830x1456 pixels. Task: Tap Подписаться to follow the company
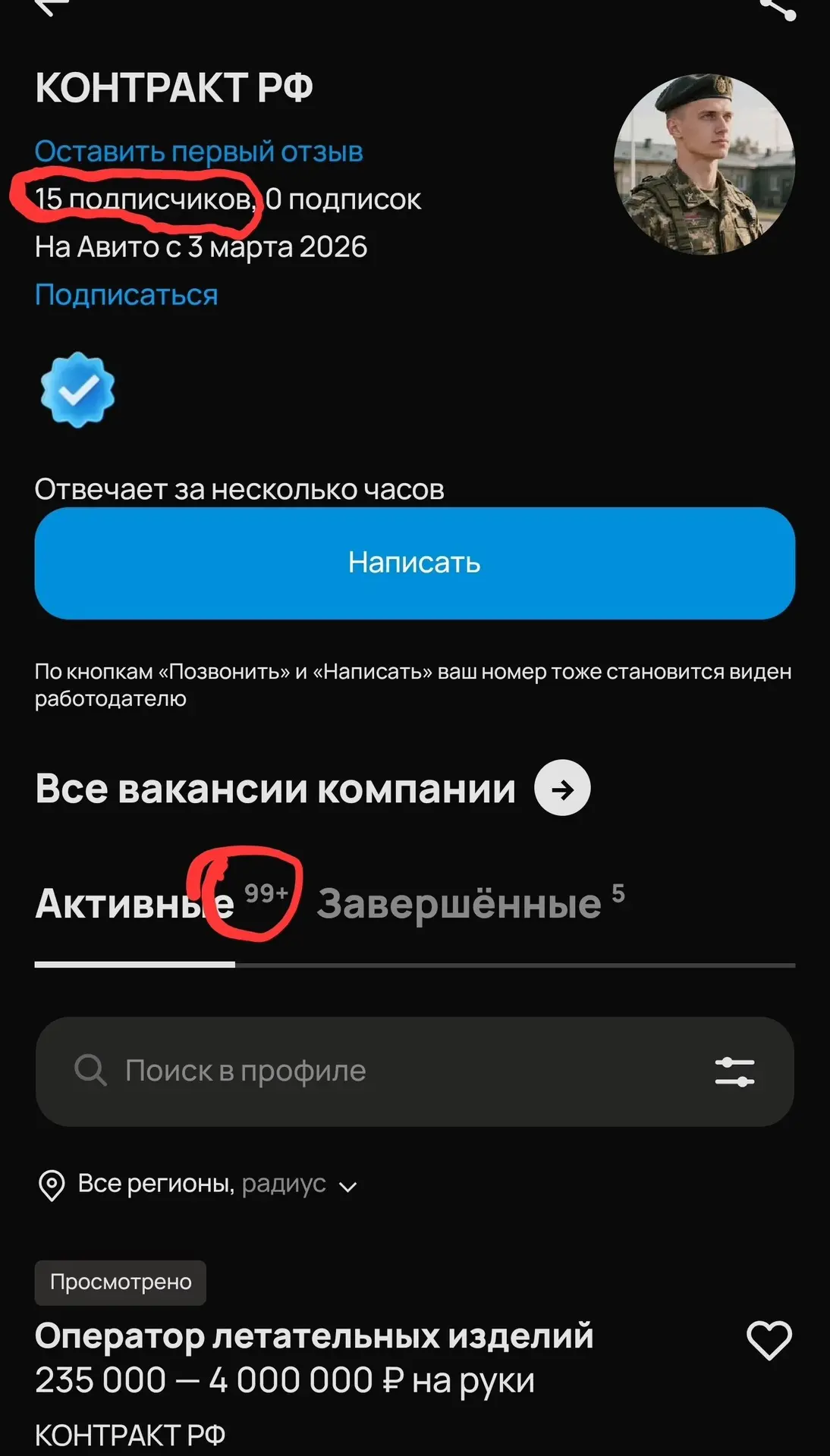tap(127, 295)
